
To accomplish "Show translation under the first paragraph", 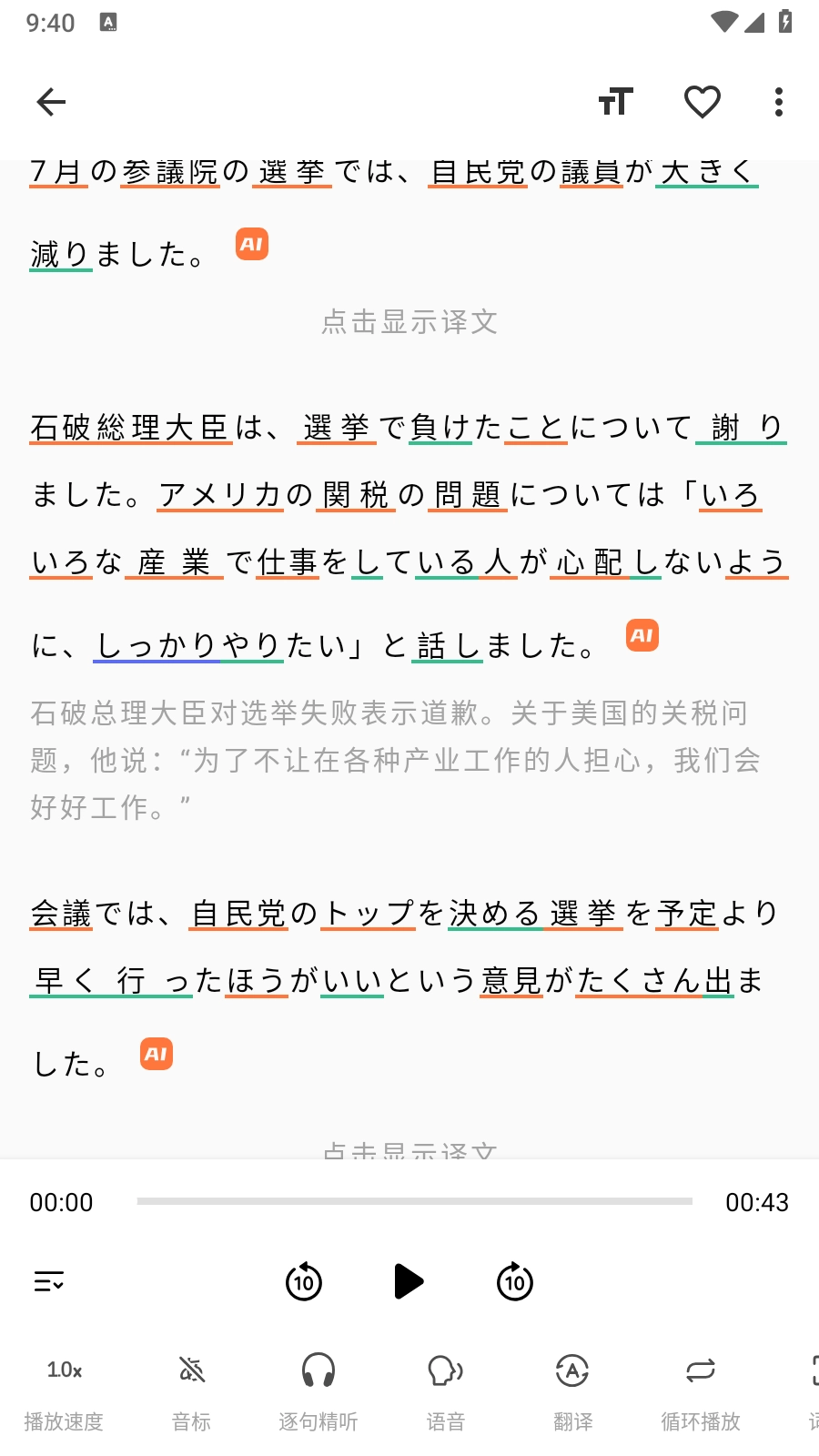I will tap(409, 322).
